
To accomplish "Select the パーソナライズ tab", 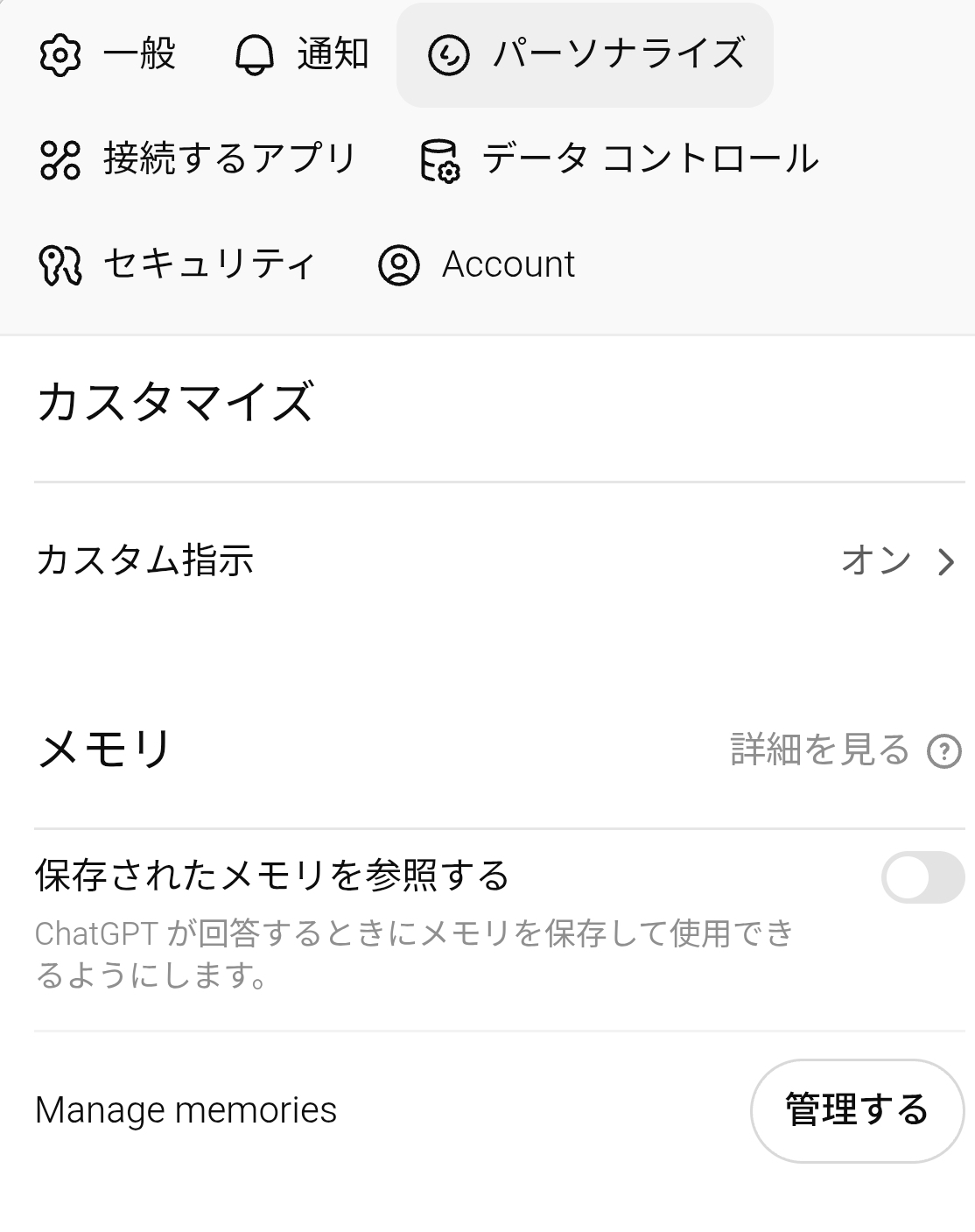I will [x=585, y=55].
